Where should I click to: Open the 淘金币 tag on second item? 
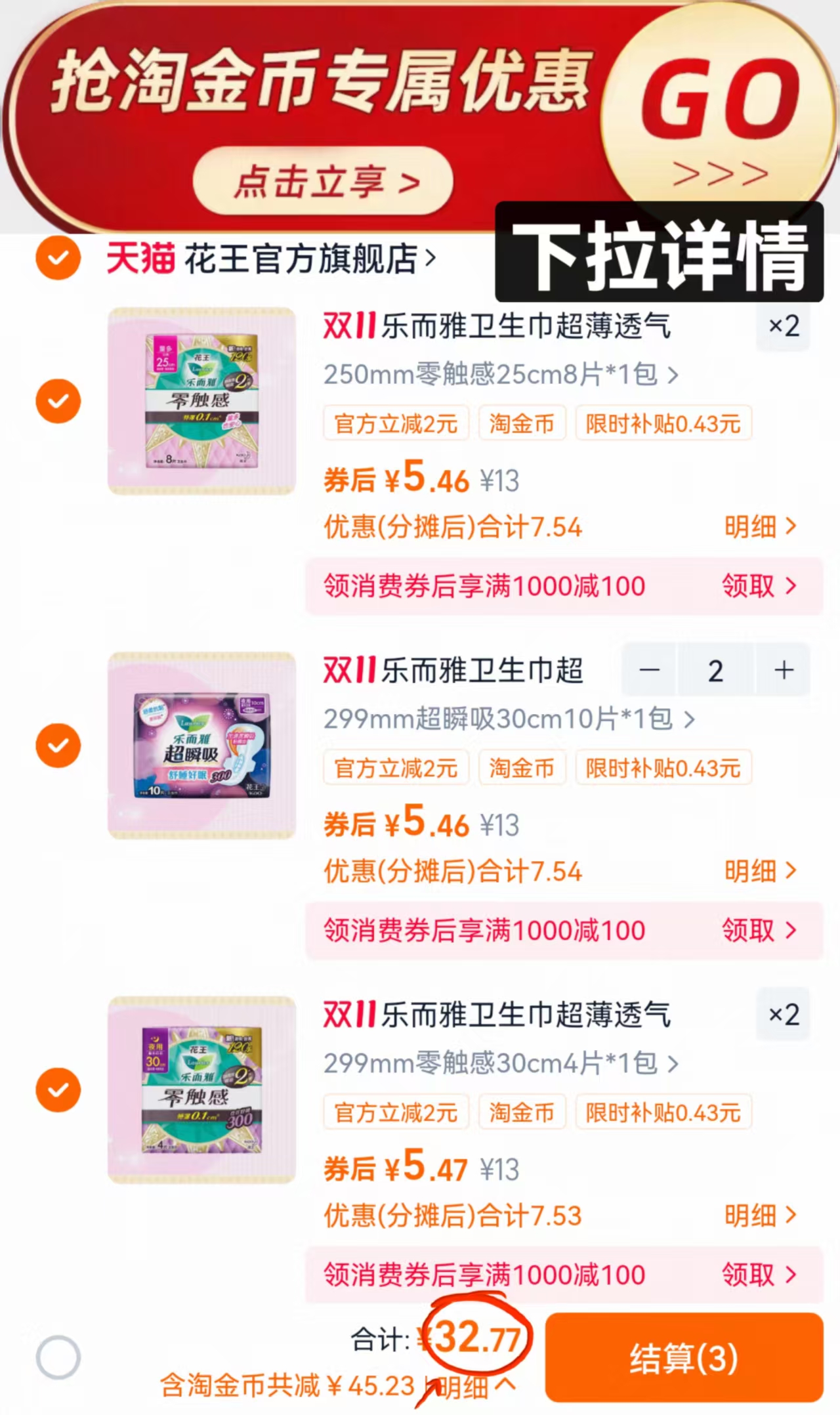(523, 768)
